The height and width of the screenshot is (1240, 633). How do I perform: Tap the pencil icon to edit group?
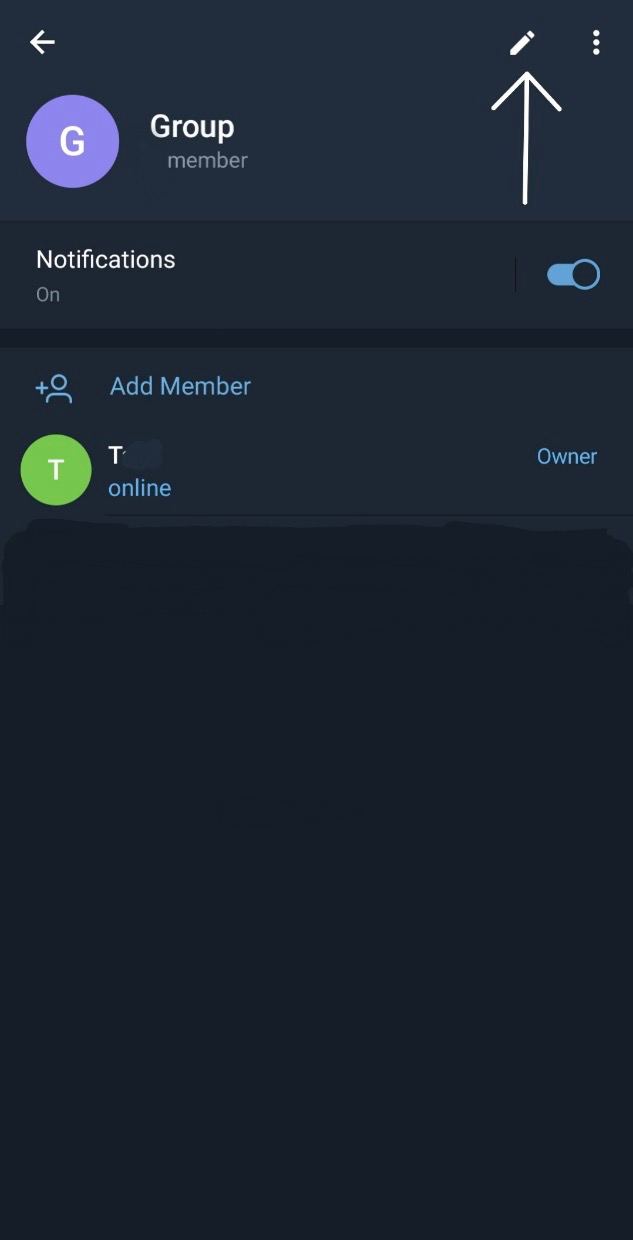pos(522,42)
